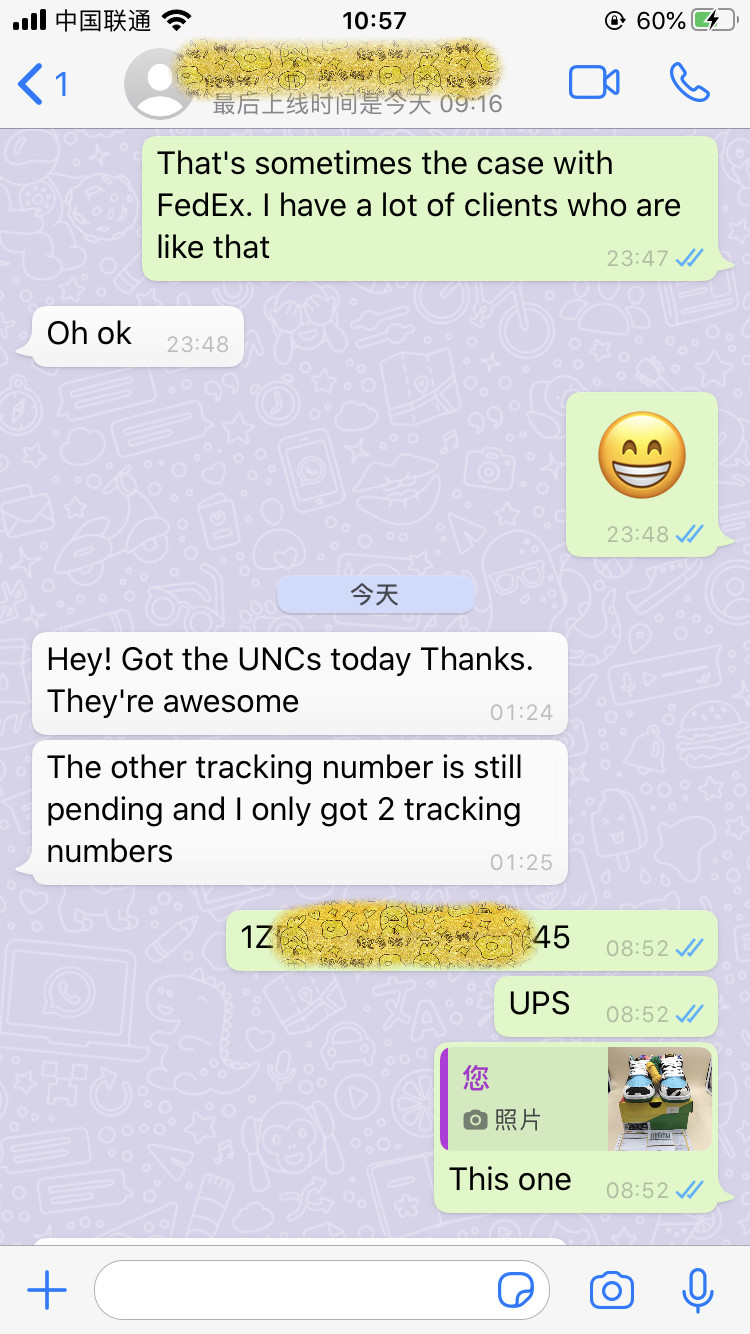Start a video call with this contact
Viewport: 750px width, 1334px height.
(x=594, y=83)
